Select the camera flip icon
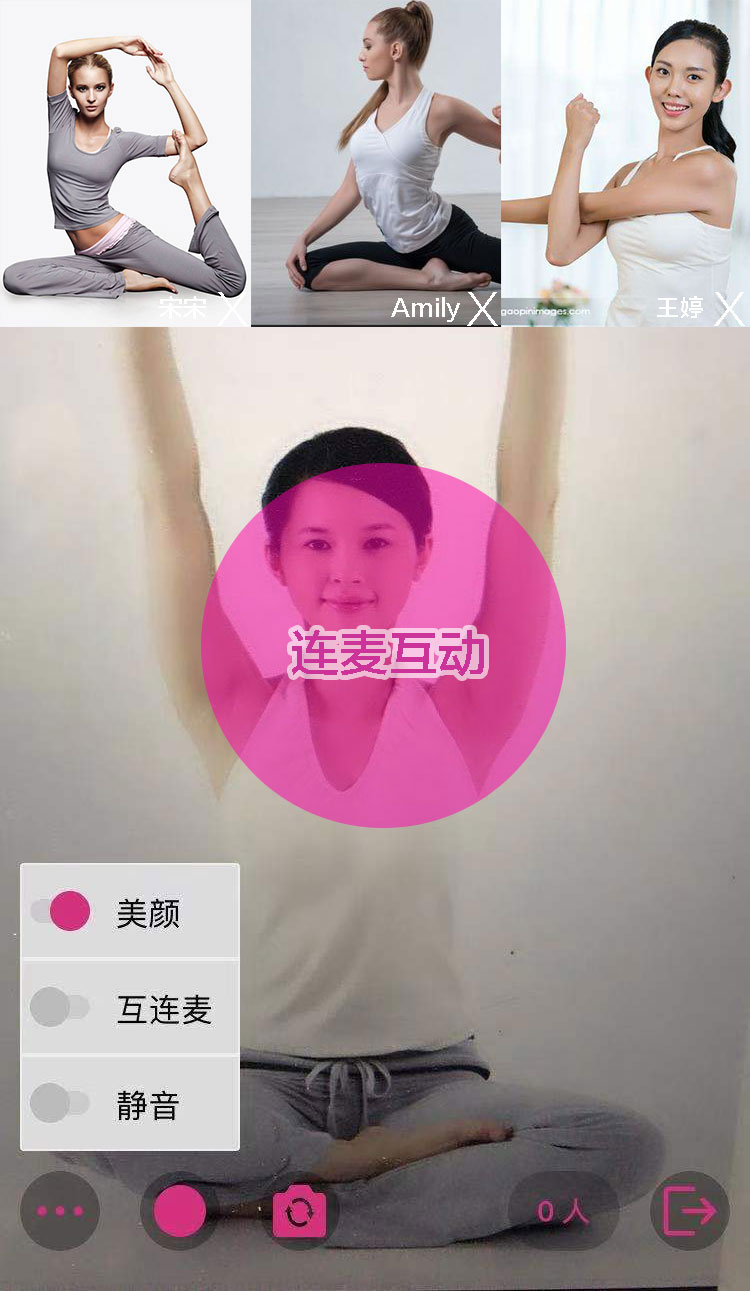The width and height of the screenshot is (750, 1291). [298, 1211]
